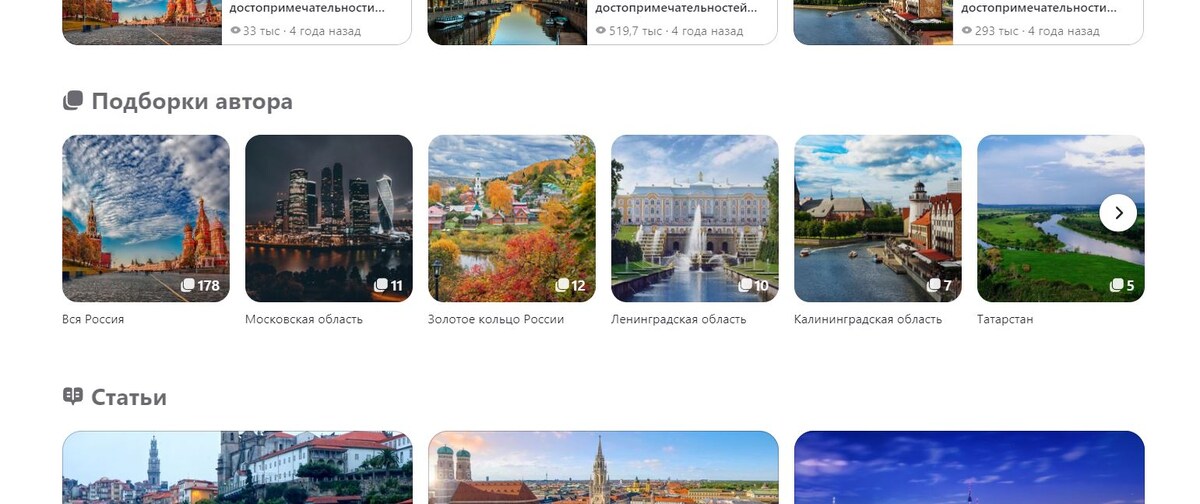The height and width of the screenshot is (504, 1200).
Task: Open the Вся Россия collection
Action: tap(146, 218)
